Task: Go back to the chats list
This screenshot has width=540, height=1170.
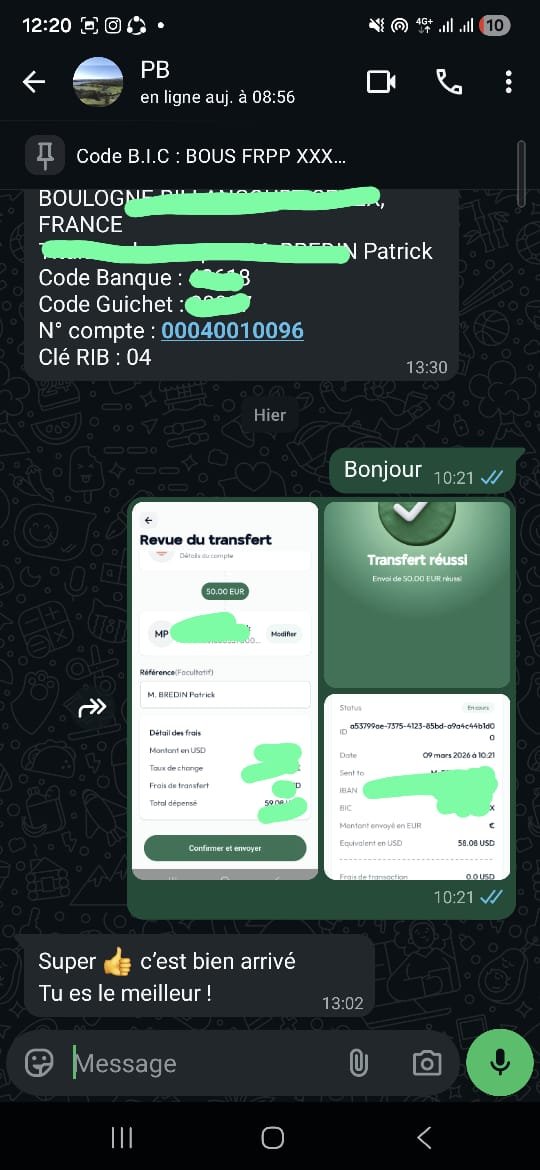Action: pos(34,82)
